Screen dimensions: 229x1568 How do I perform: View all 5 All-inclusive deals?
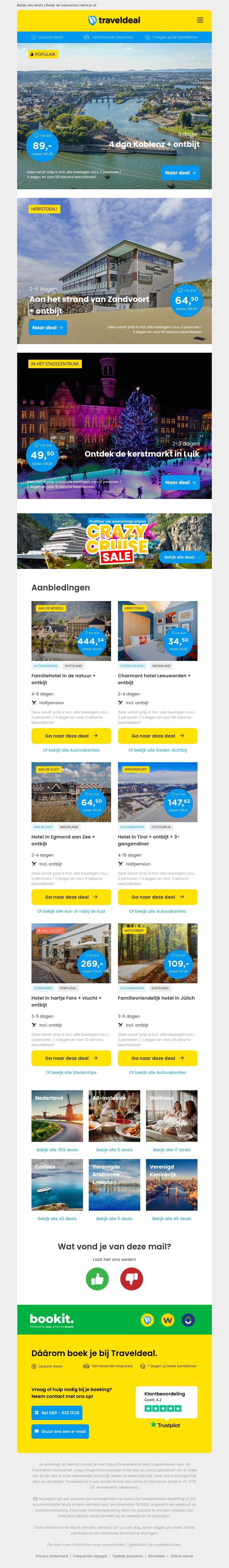(114, 1150)
